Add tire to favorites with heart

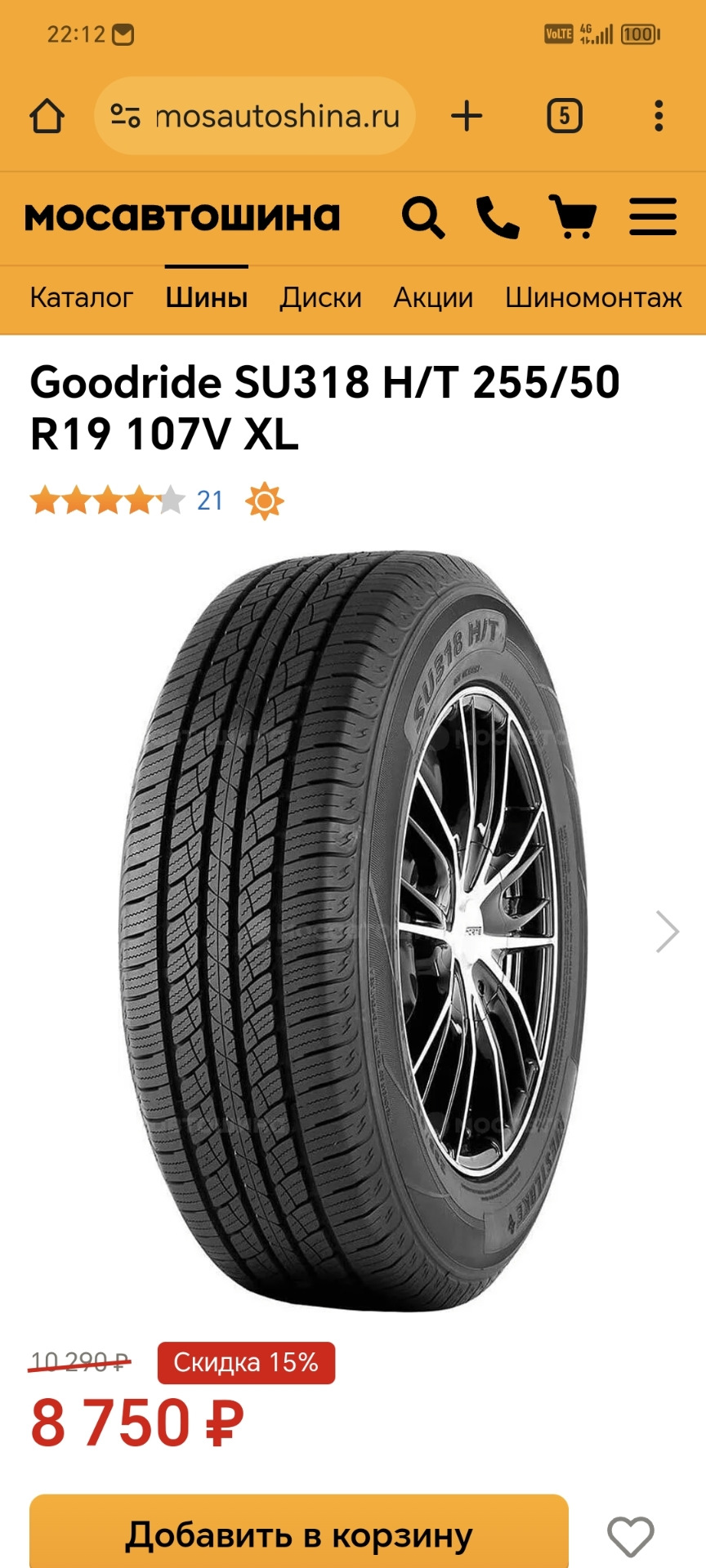click(x=631, y=1536)
